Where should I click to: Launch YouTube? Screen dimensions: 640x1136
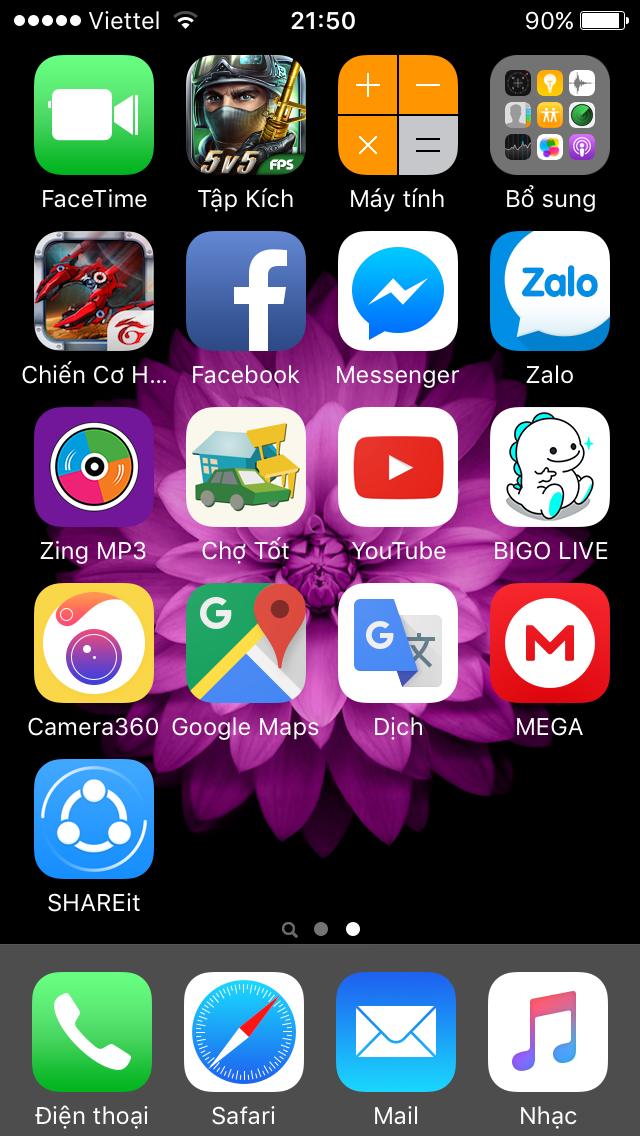click(398, 467)
